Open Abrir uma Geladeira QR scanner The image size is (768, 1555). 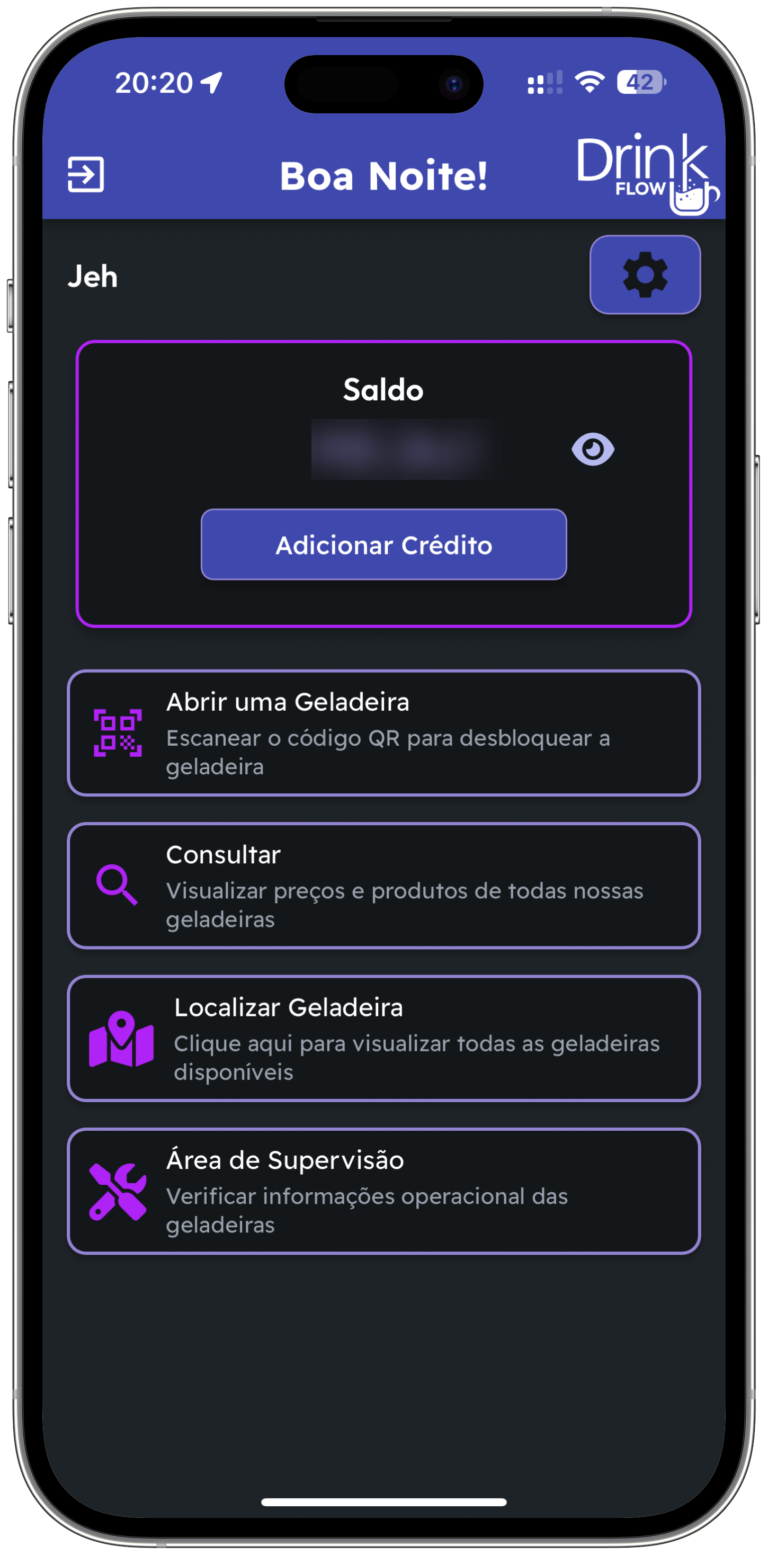point(384,733)
